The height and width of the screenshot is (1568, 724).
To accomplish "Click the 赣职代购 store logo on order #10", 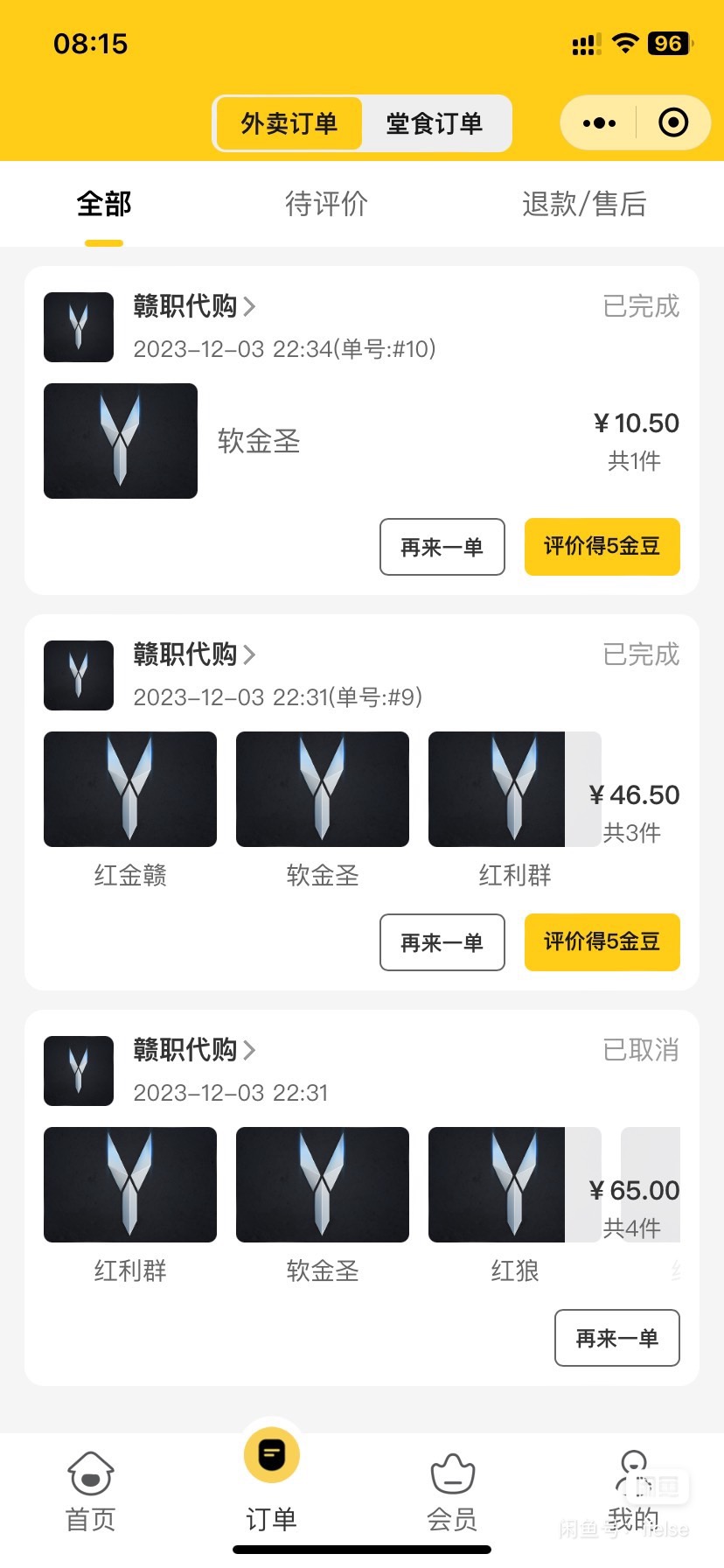I will pyautogui.click(x=79, y=326).
